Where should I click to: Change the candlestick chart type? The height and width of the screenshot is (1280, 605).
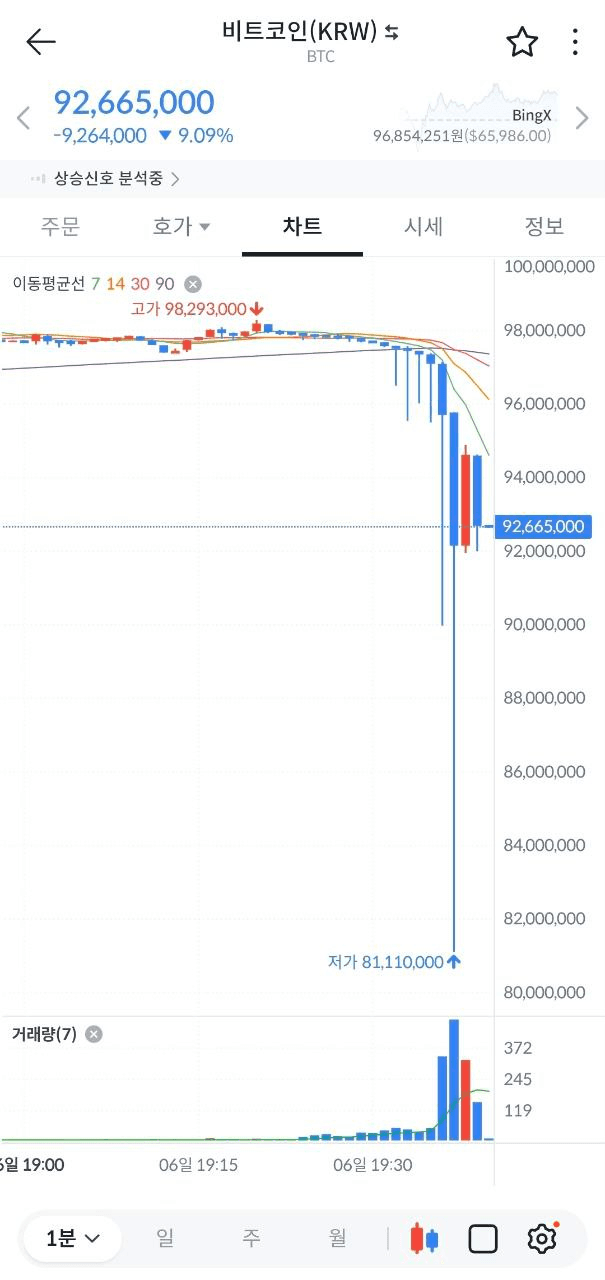(424, 1239)
